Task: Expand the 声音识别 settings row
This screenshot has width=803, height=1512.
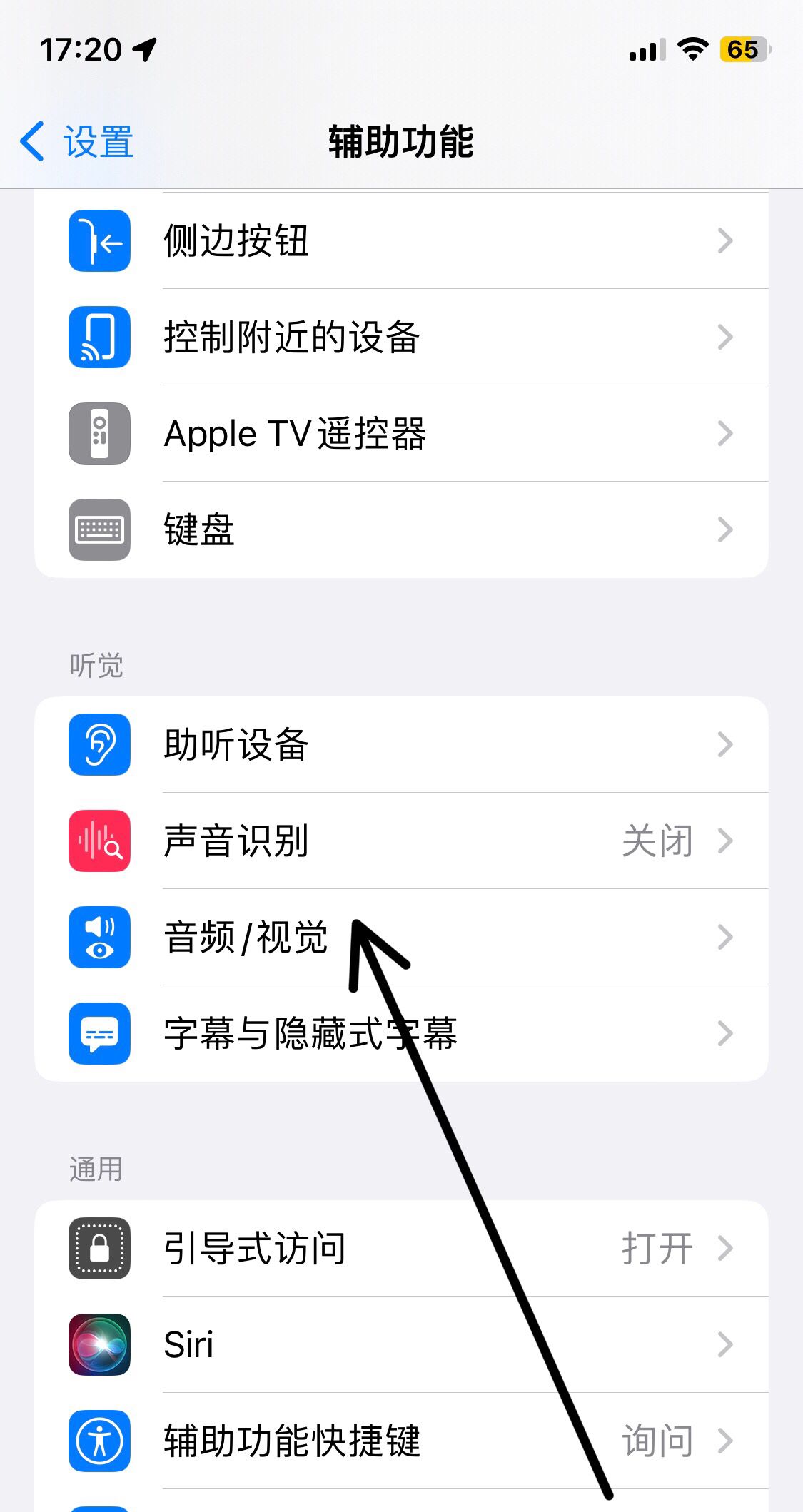Action: tap(400, 841)
